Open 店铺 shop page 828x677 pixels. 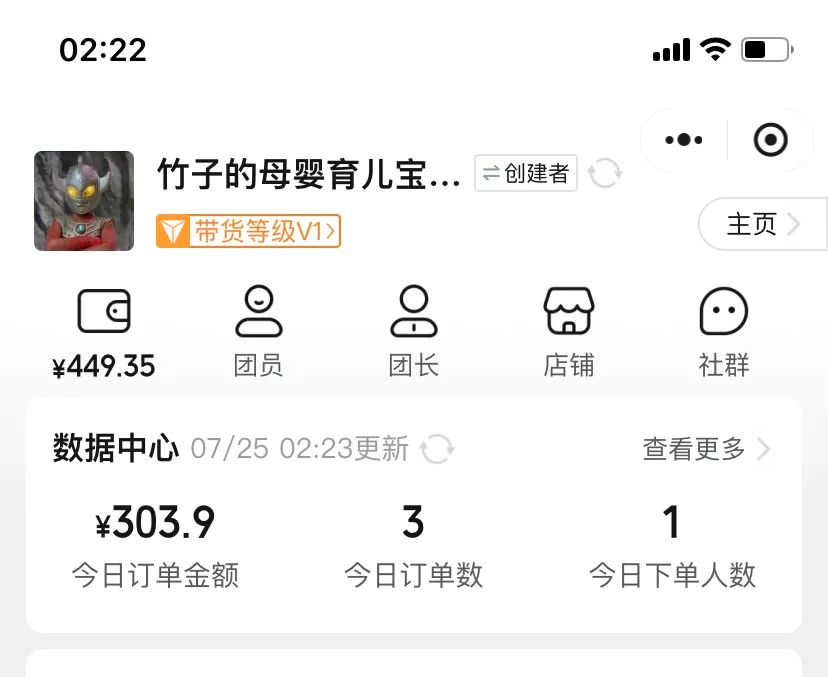568,333
